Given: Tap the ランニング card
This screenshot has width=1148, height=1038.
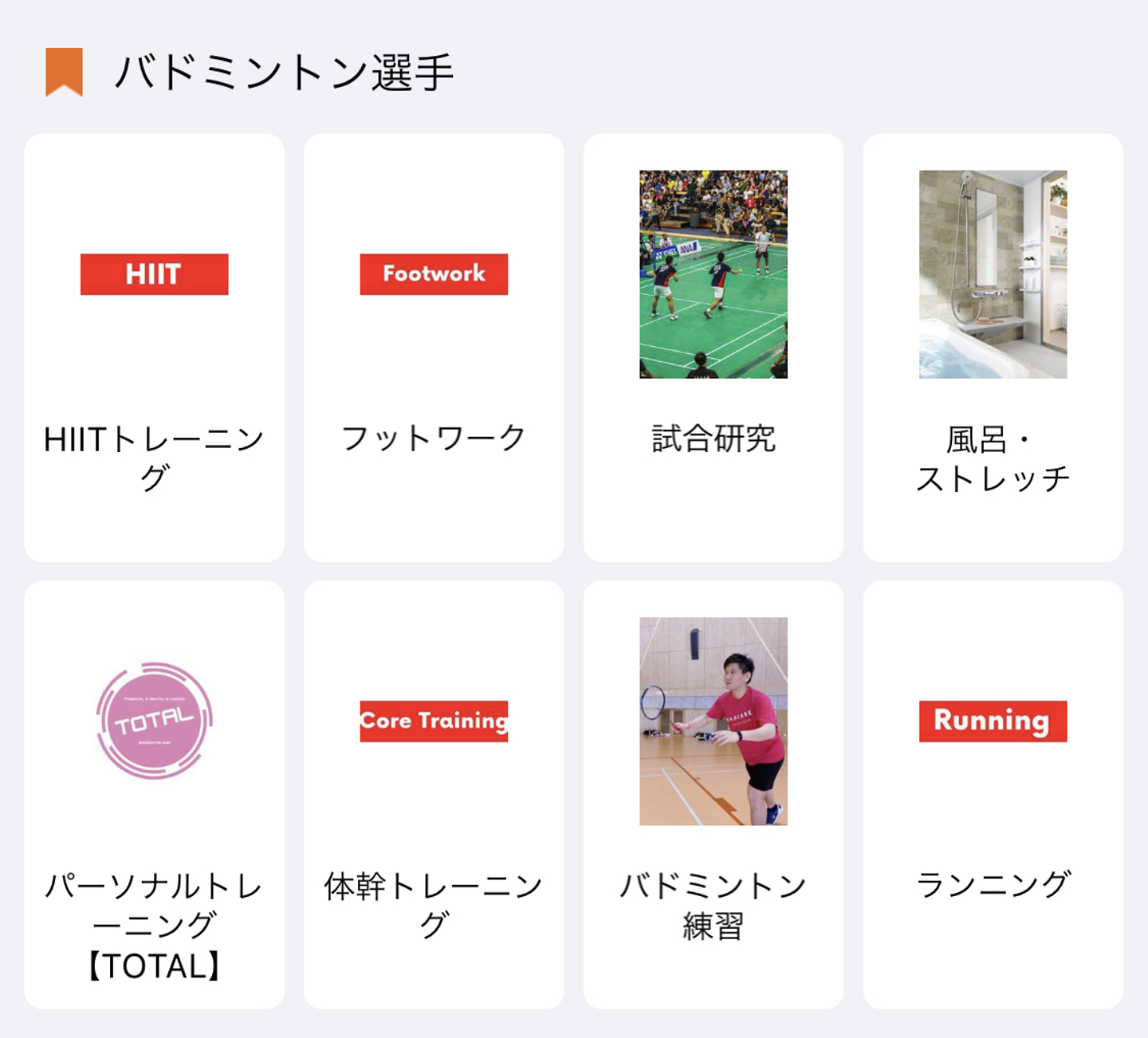Looking at the screenshot, I should 993,794.
